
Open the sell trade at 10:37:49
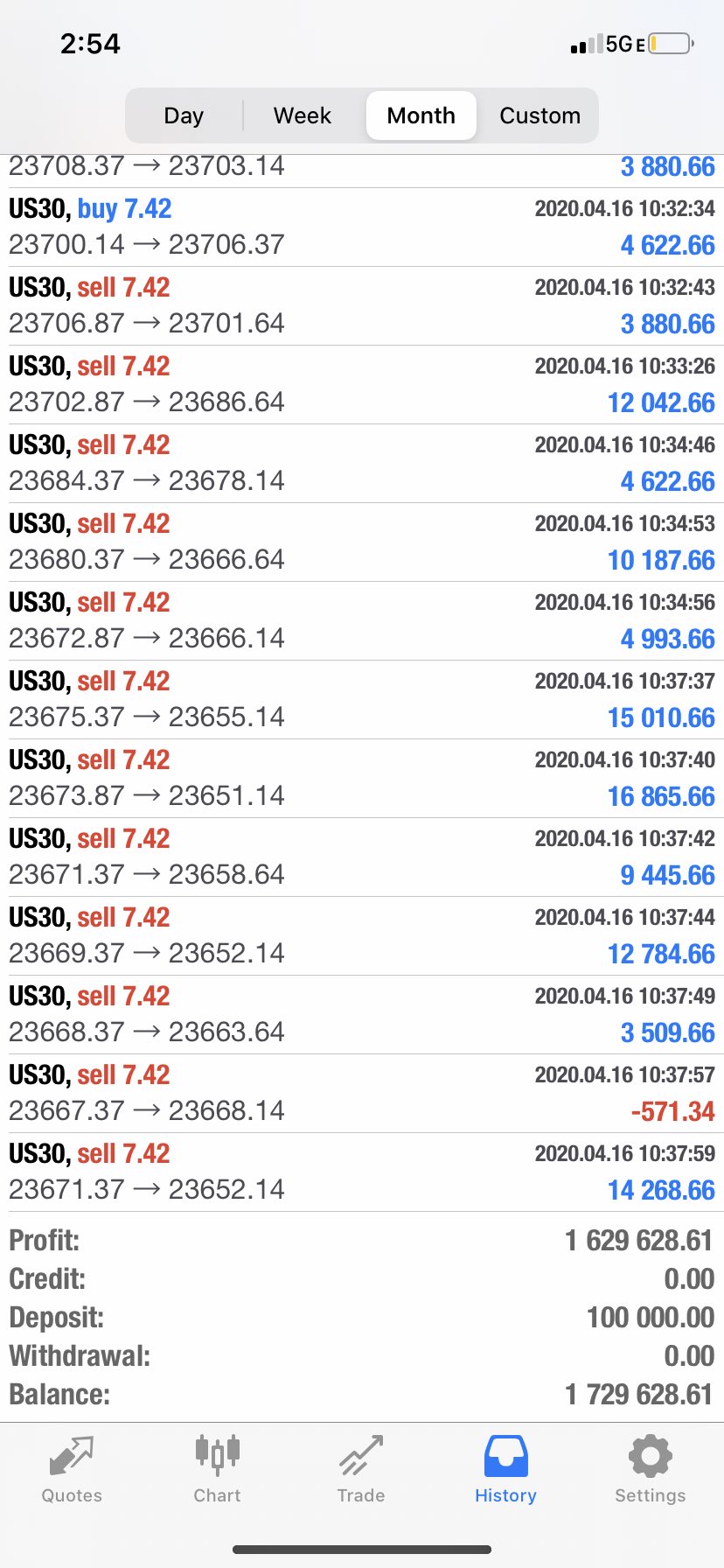362,1015
